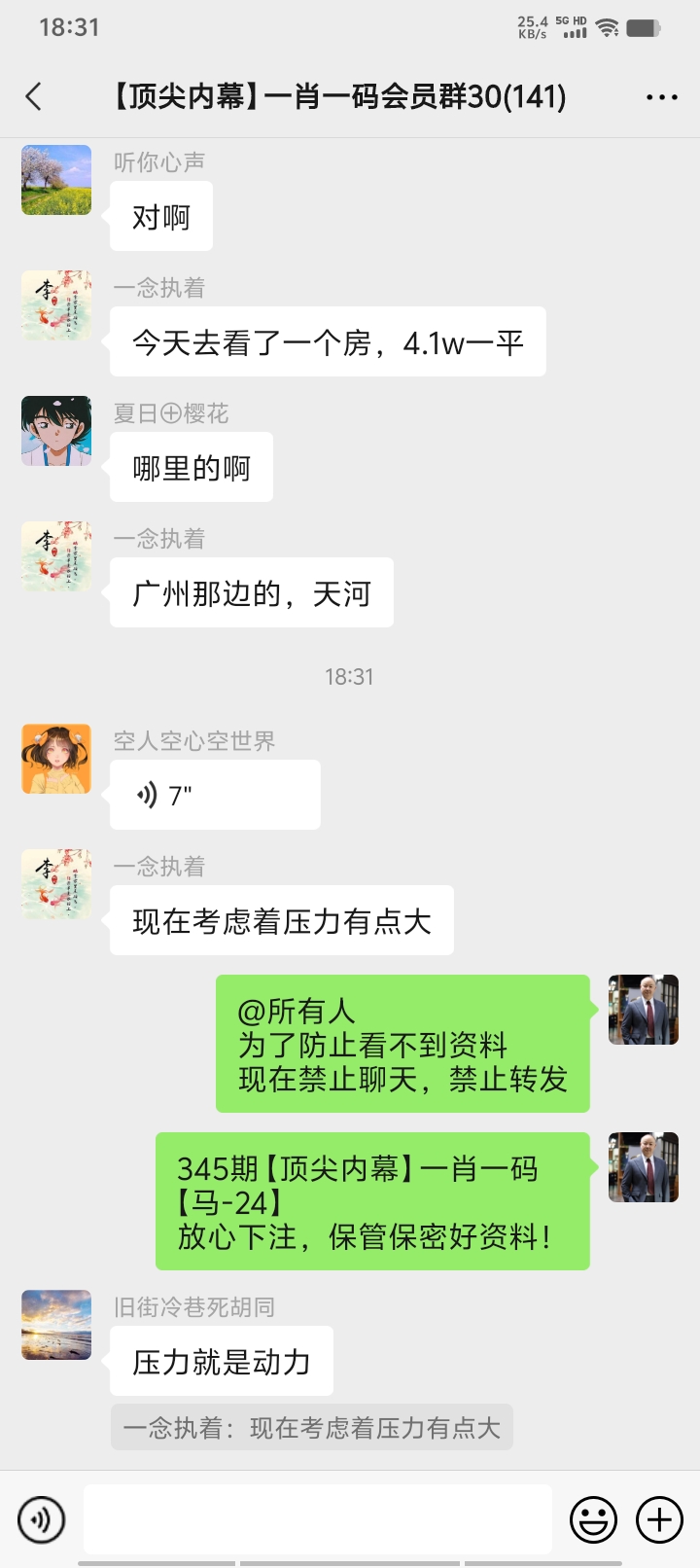
Task: Switch to voice input mode
Action: 42,1519
